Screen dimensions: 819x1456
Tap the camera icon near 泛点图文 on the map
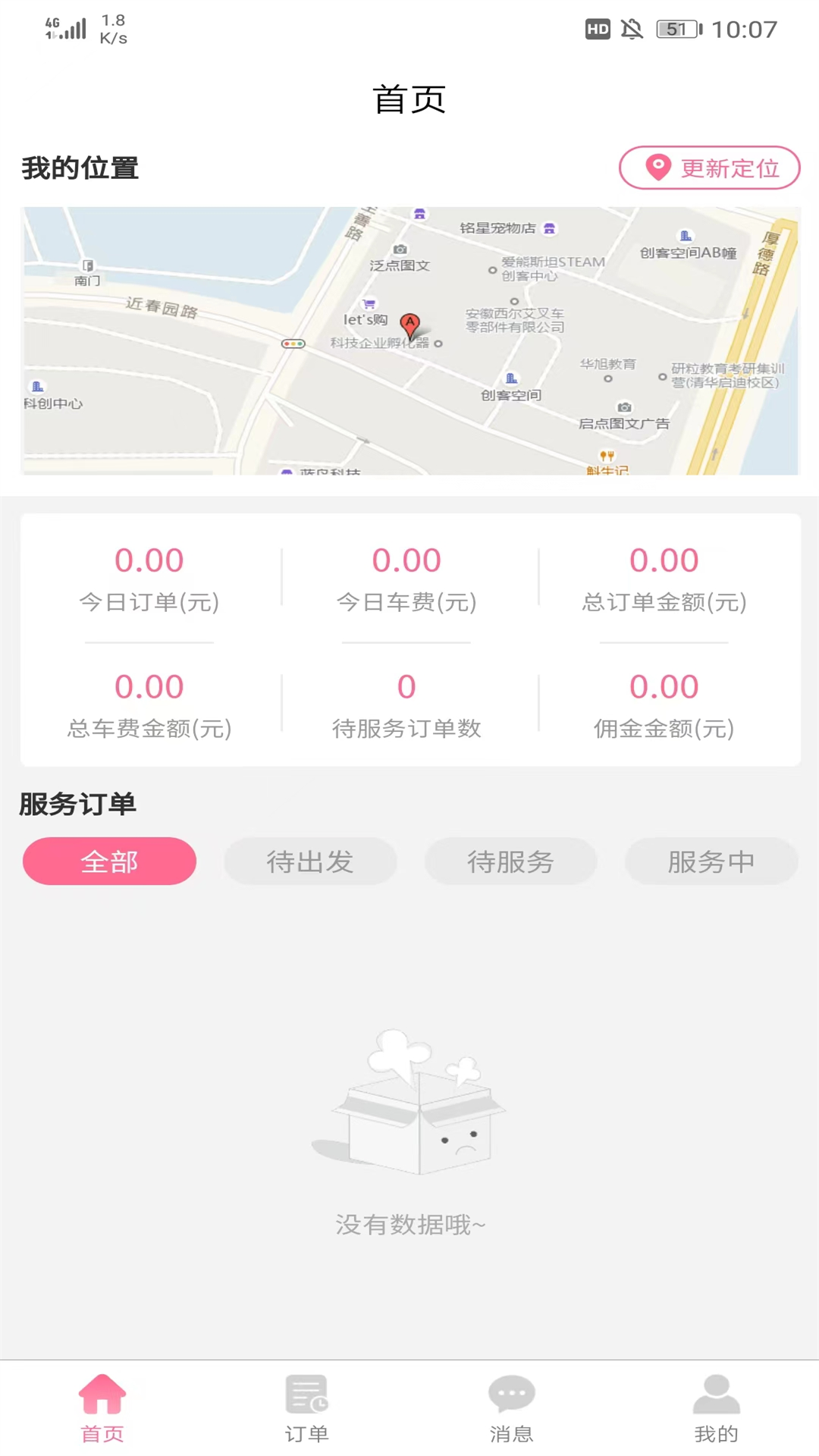click(400, 248)
